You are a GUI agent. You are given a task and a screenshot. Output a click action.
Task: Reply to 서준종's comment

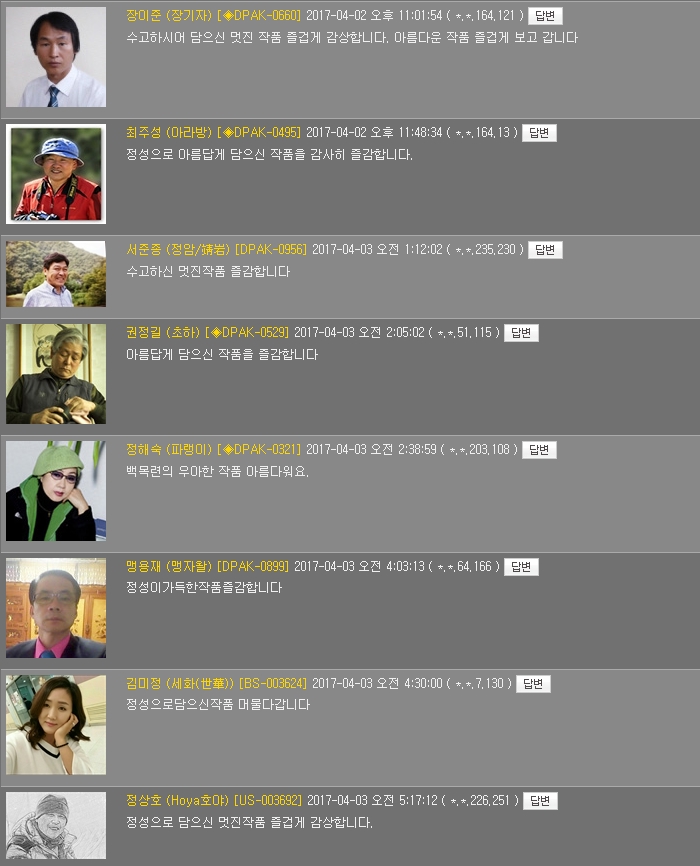click(x=545, y=250)
